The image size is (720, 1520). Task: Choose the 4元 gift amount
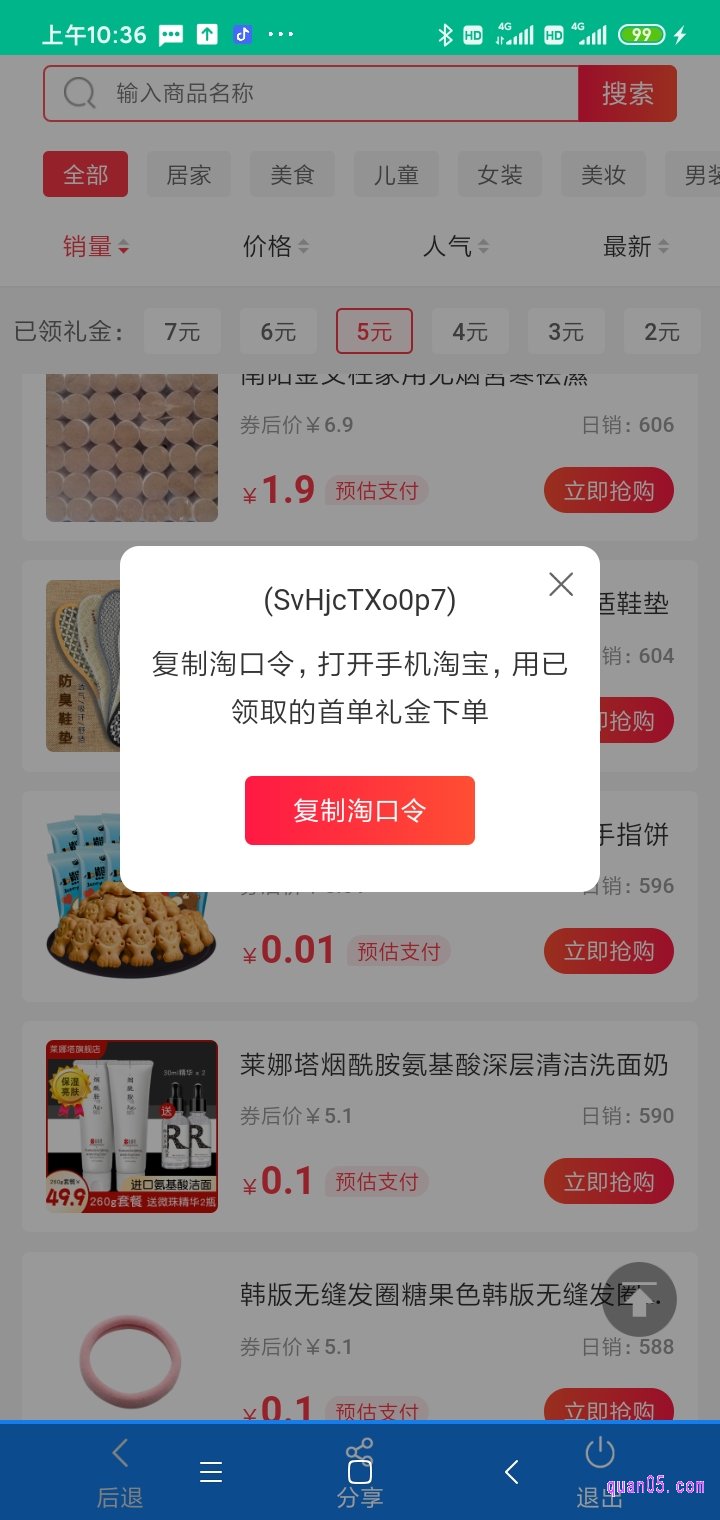pos(470,332)
